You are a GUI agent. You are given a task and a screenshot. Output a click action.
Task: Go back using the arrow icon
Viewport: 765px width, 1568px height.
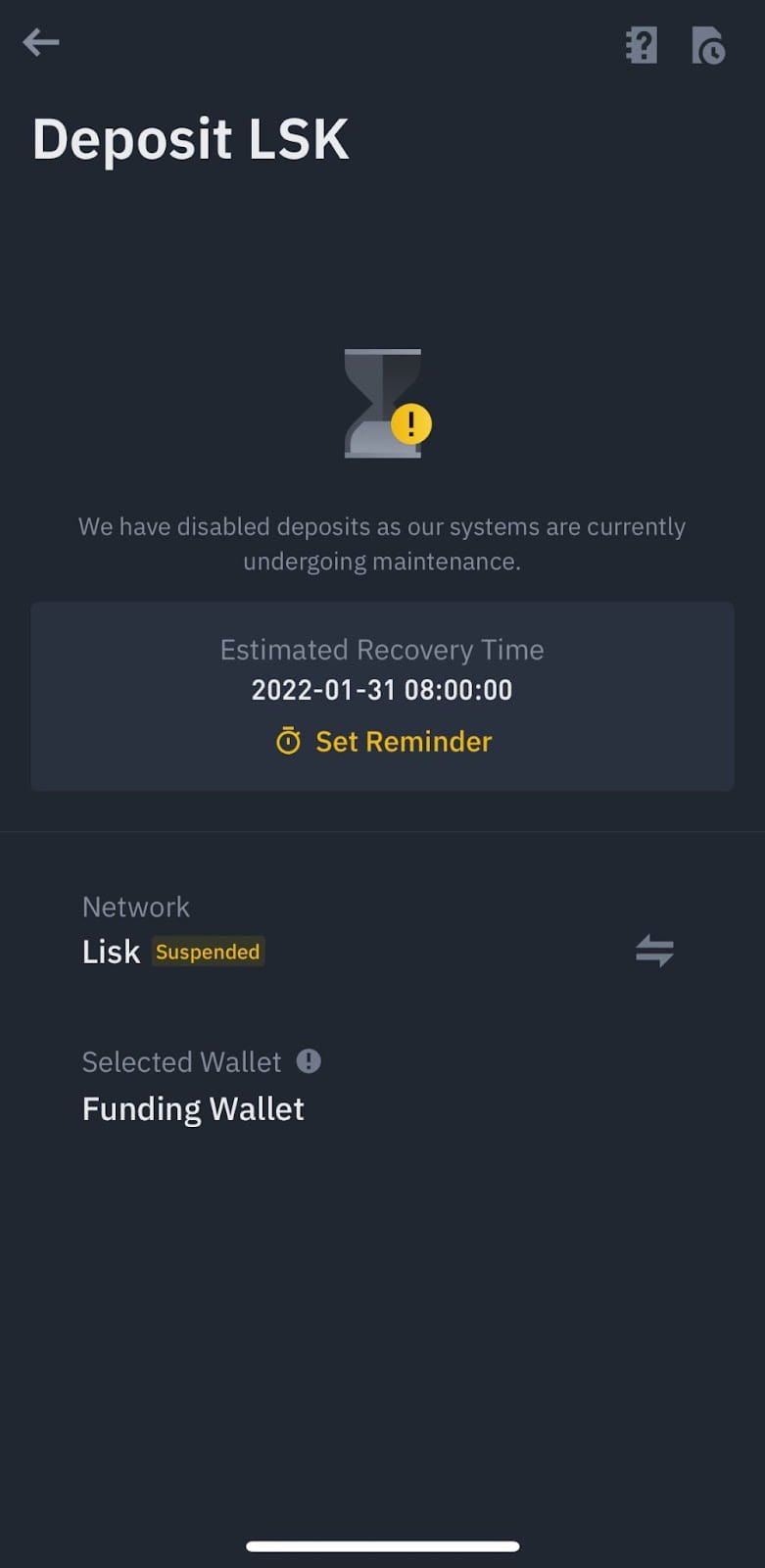[41, 42]
